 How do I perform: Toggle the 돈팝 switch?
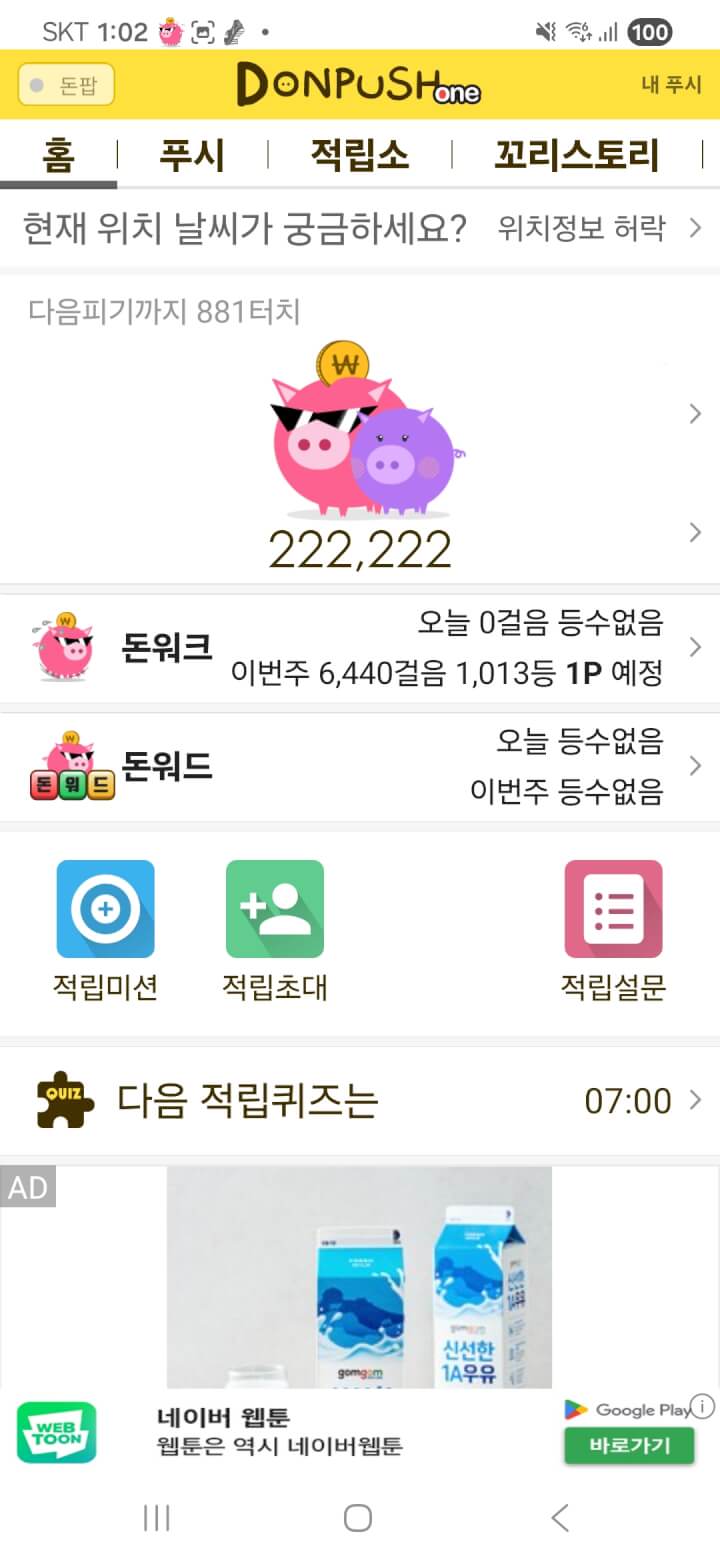click(x=66, y=86)
